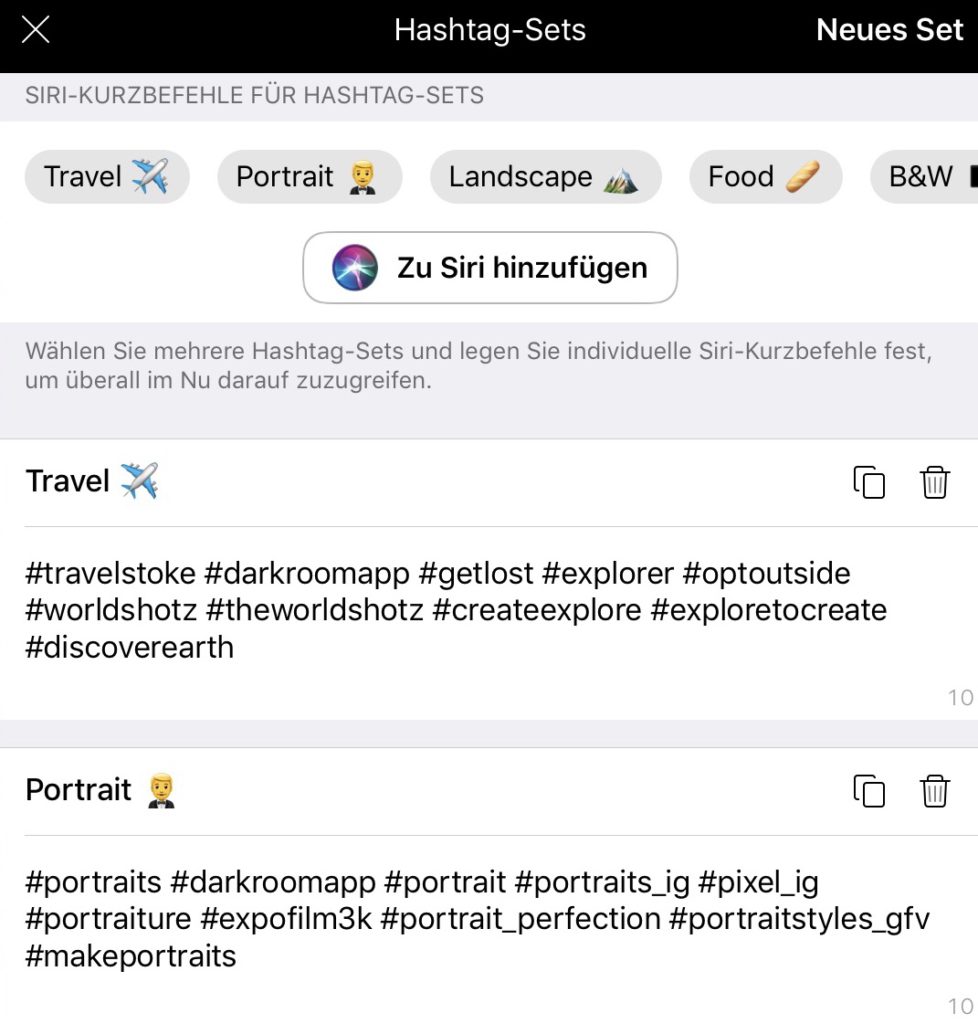Viewport: 978px width, 1024px height.
Task: Copy the Travel hashtag set
Action: click(869, 482)
